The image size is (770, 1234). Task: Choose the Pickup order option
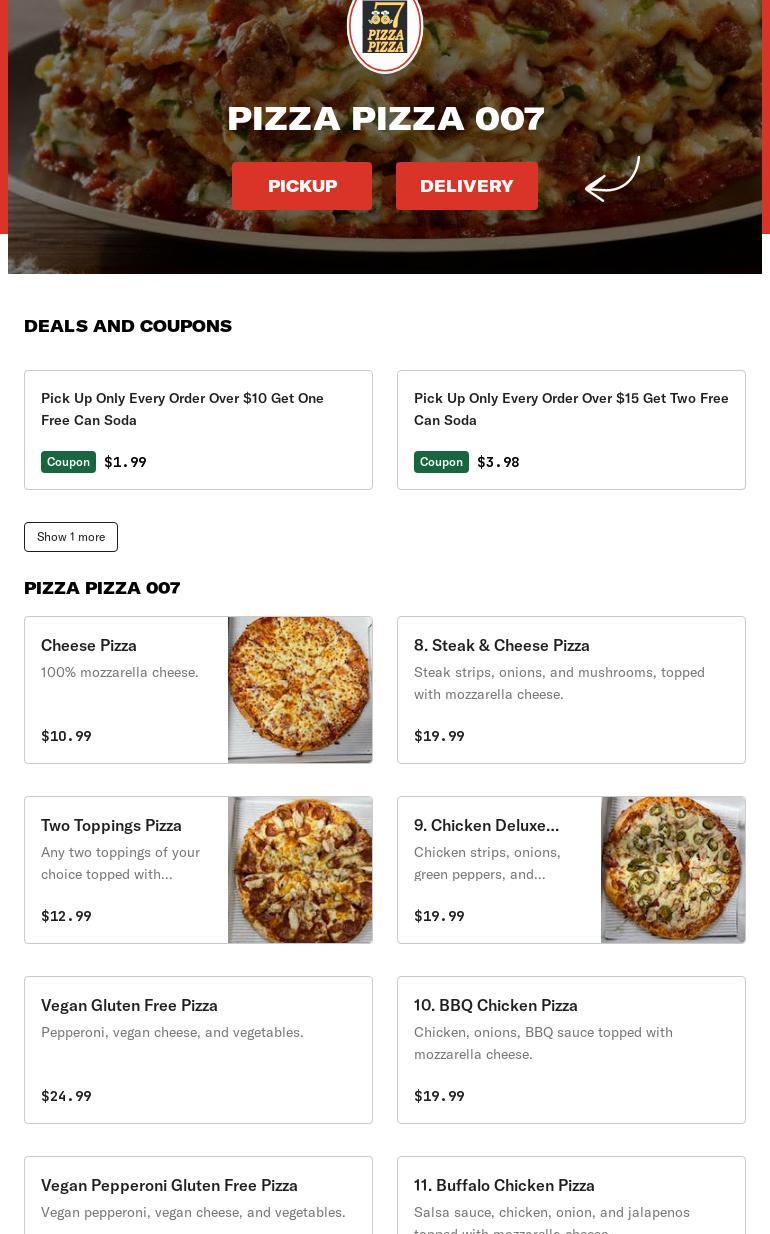click(x=301, y=186)
